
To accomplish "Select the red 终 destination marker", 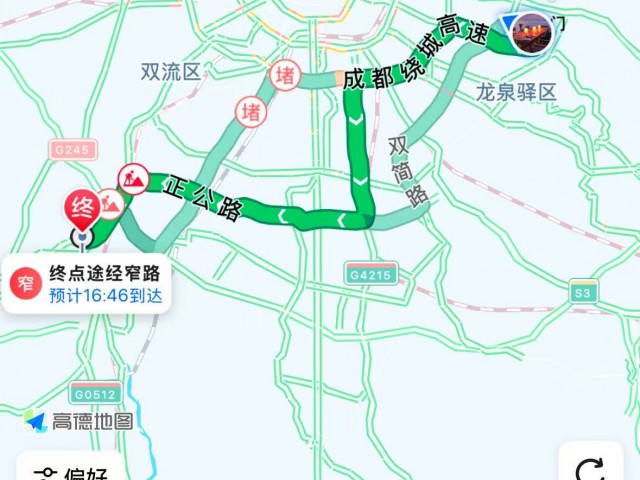I will tap(81, 208).
